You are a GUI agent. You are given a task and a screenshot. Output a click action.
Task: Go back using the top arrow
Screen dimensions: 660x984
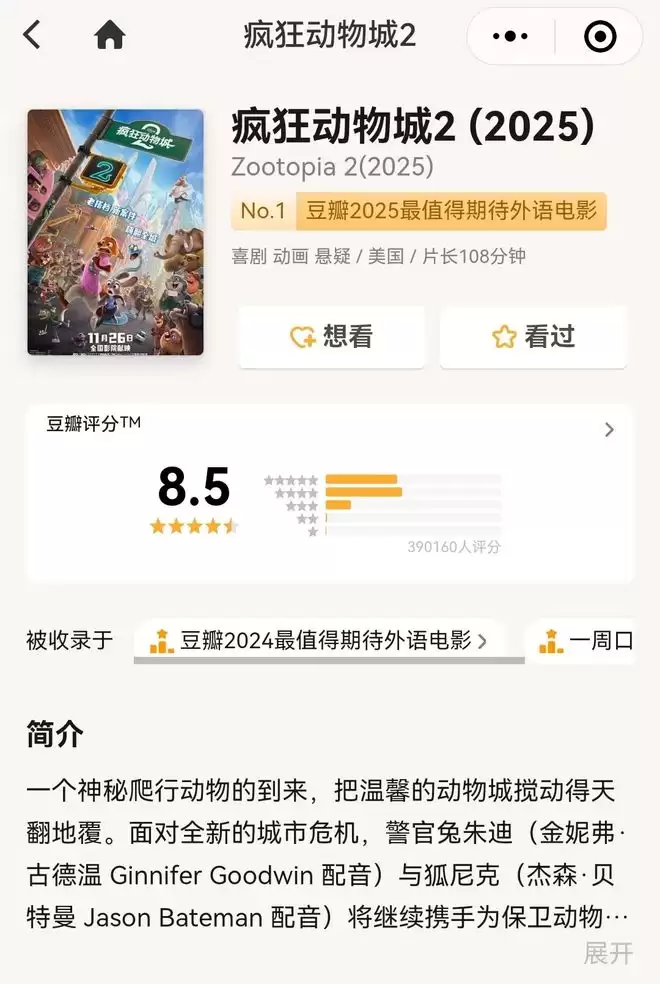(32, 36)
